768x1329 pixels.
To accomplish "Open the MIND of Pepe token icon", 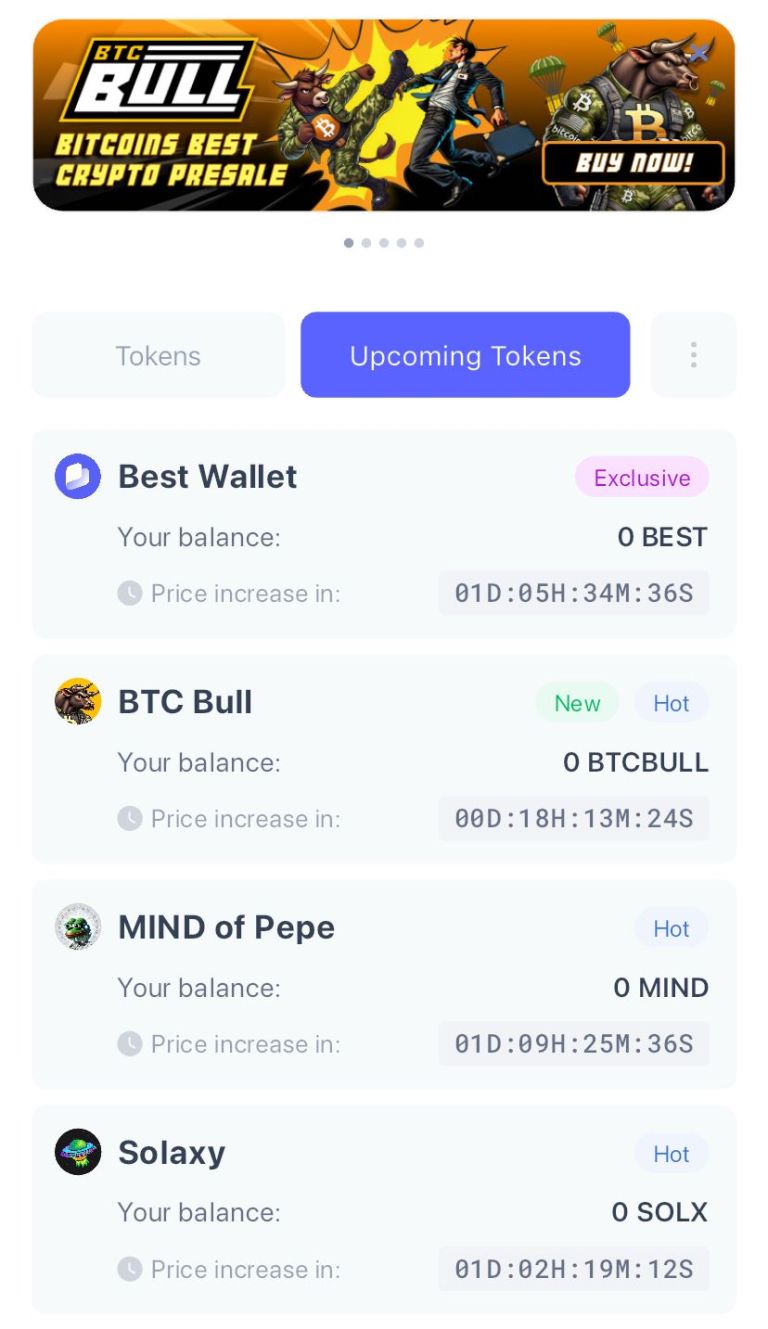I will click(77, 927).
